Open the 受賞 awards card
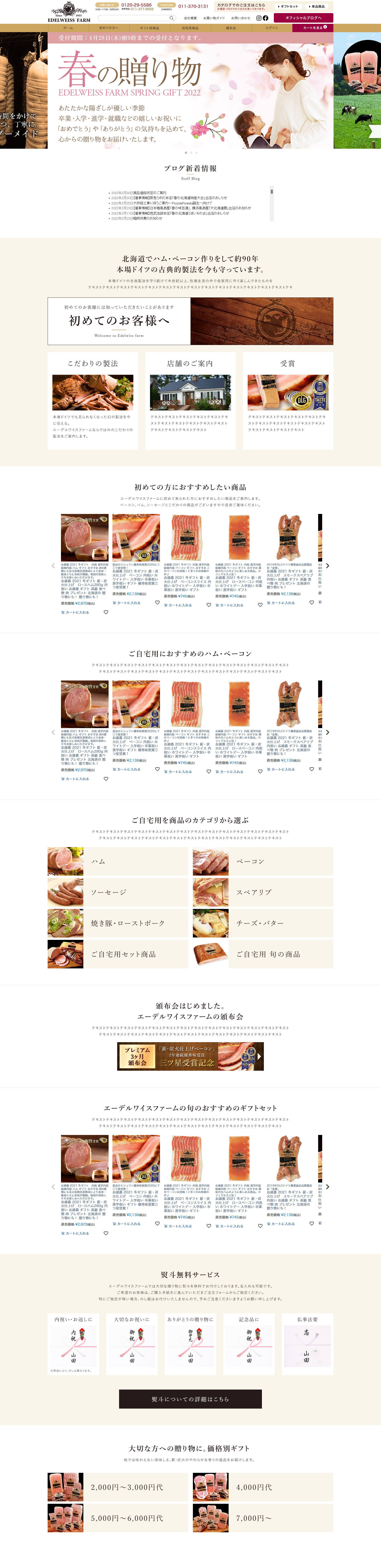Screen dimensions: 381x1568 pyautogui.click(x=288, y=400)
